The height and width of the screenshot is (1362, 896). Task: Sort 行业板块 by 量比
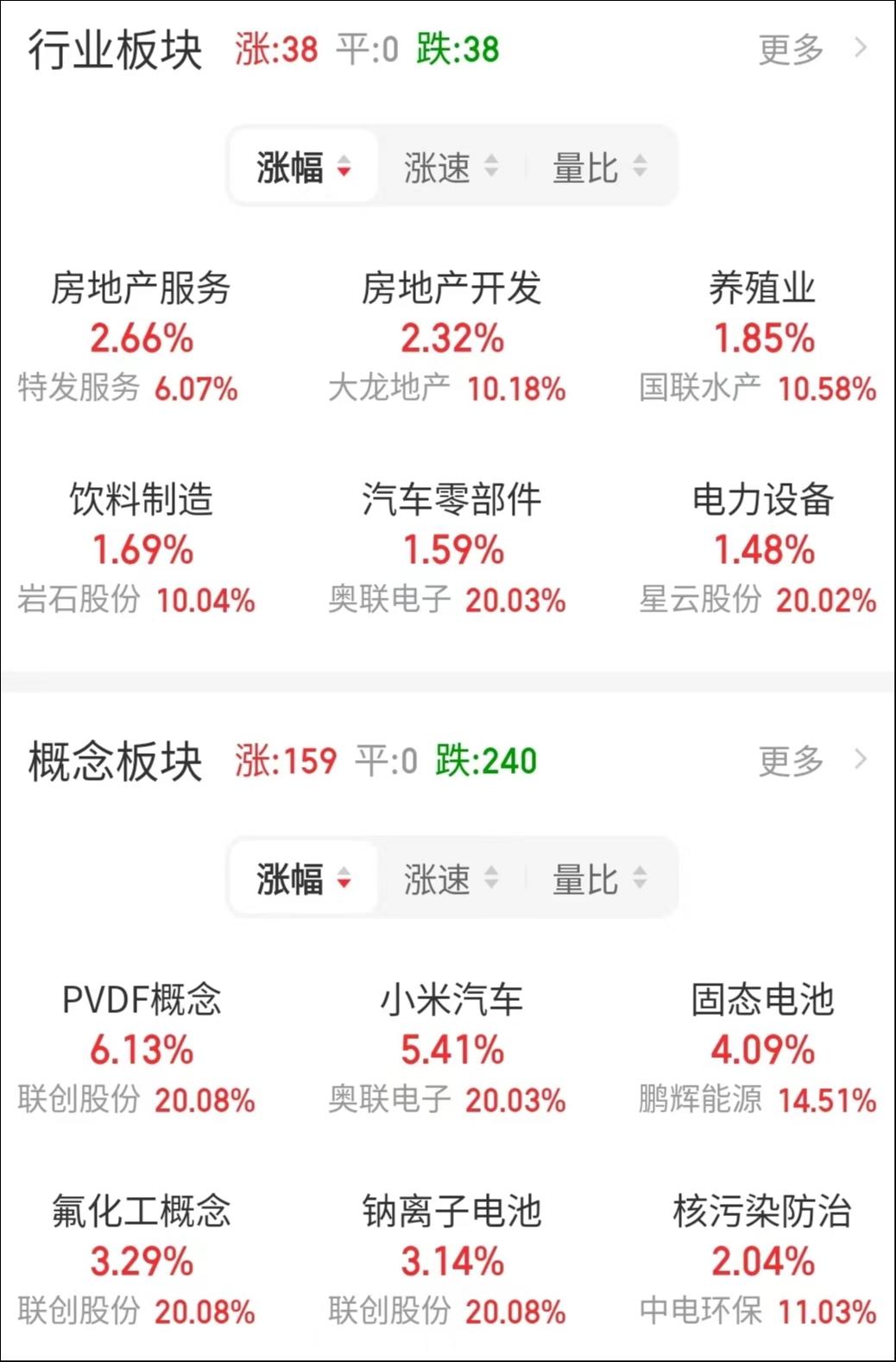coord(599,167)
